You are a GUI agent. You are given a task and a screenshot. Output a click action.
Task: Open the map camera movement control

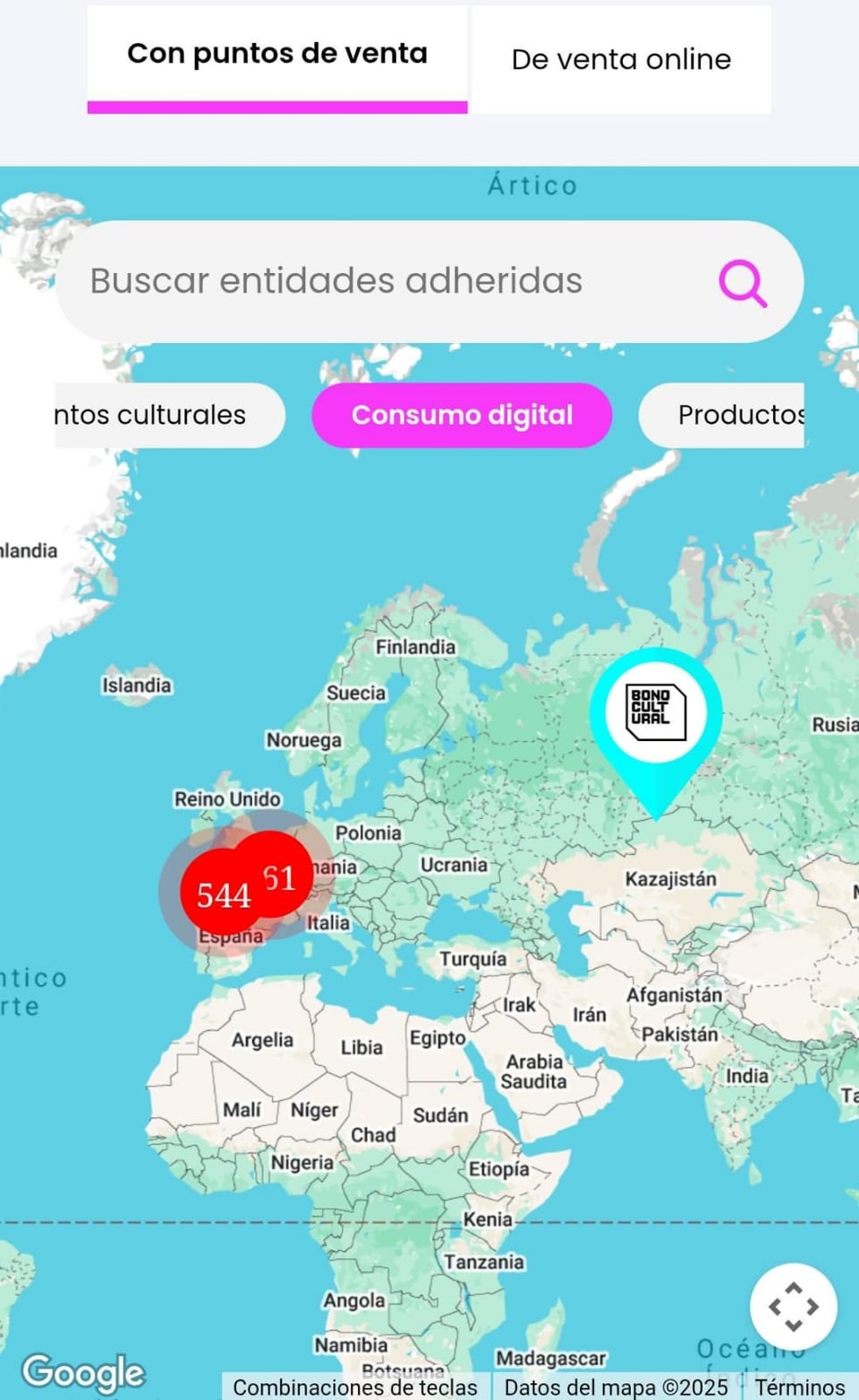[793, 1306]
